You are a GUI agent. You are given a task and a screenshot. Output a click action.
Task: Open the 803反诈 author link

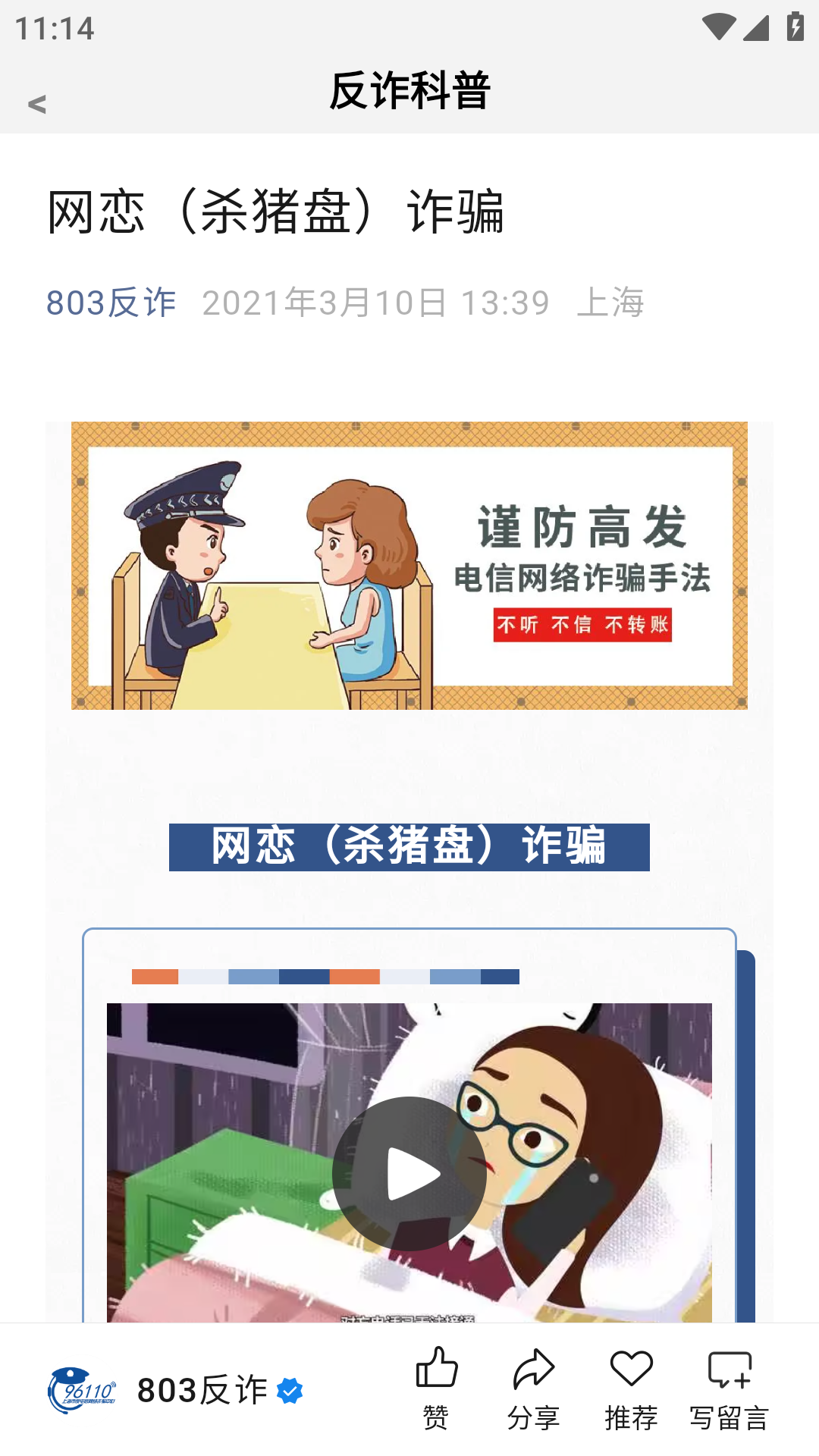111,303
